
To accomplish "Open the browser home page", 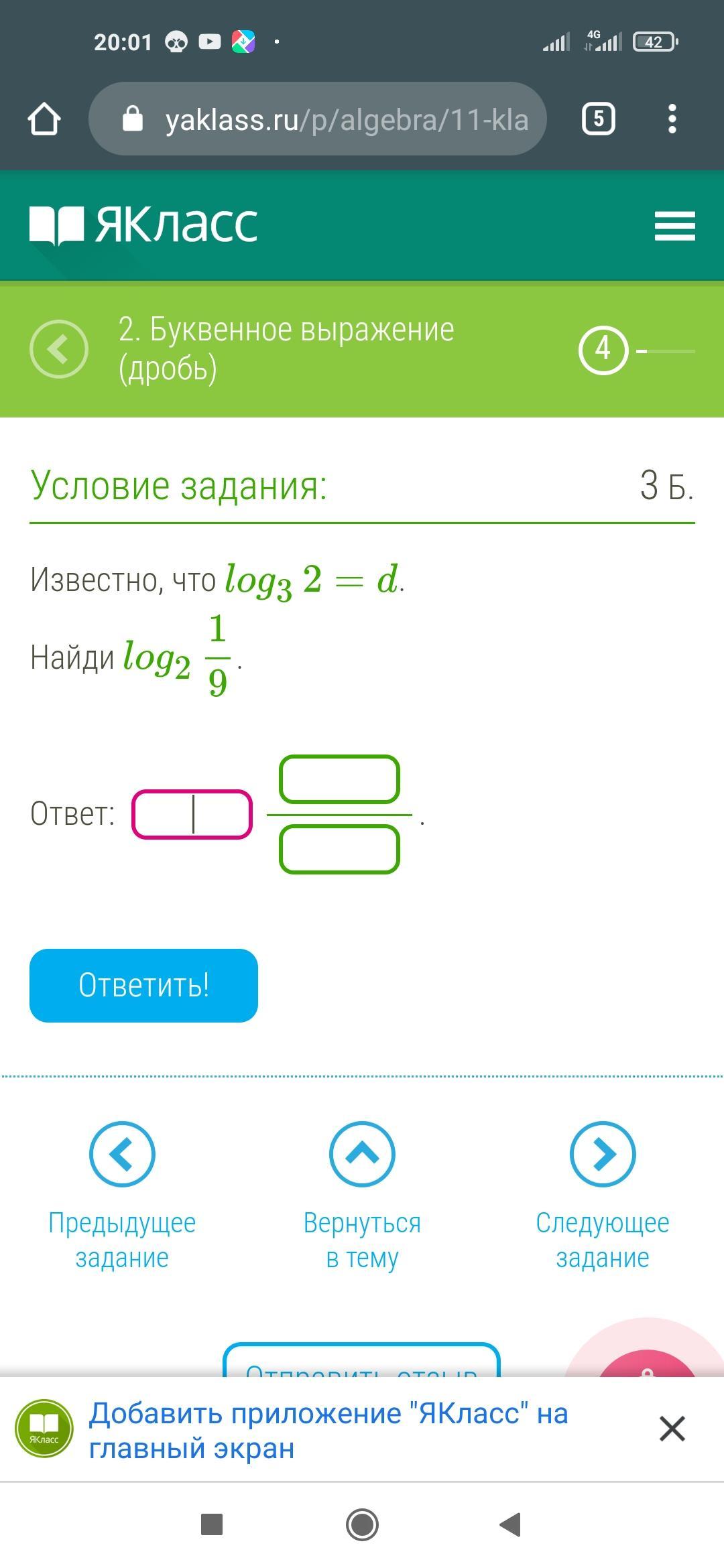I will pyautogui.click(x=44, y=119).
